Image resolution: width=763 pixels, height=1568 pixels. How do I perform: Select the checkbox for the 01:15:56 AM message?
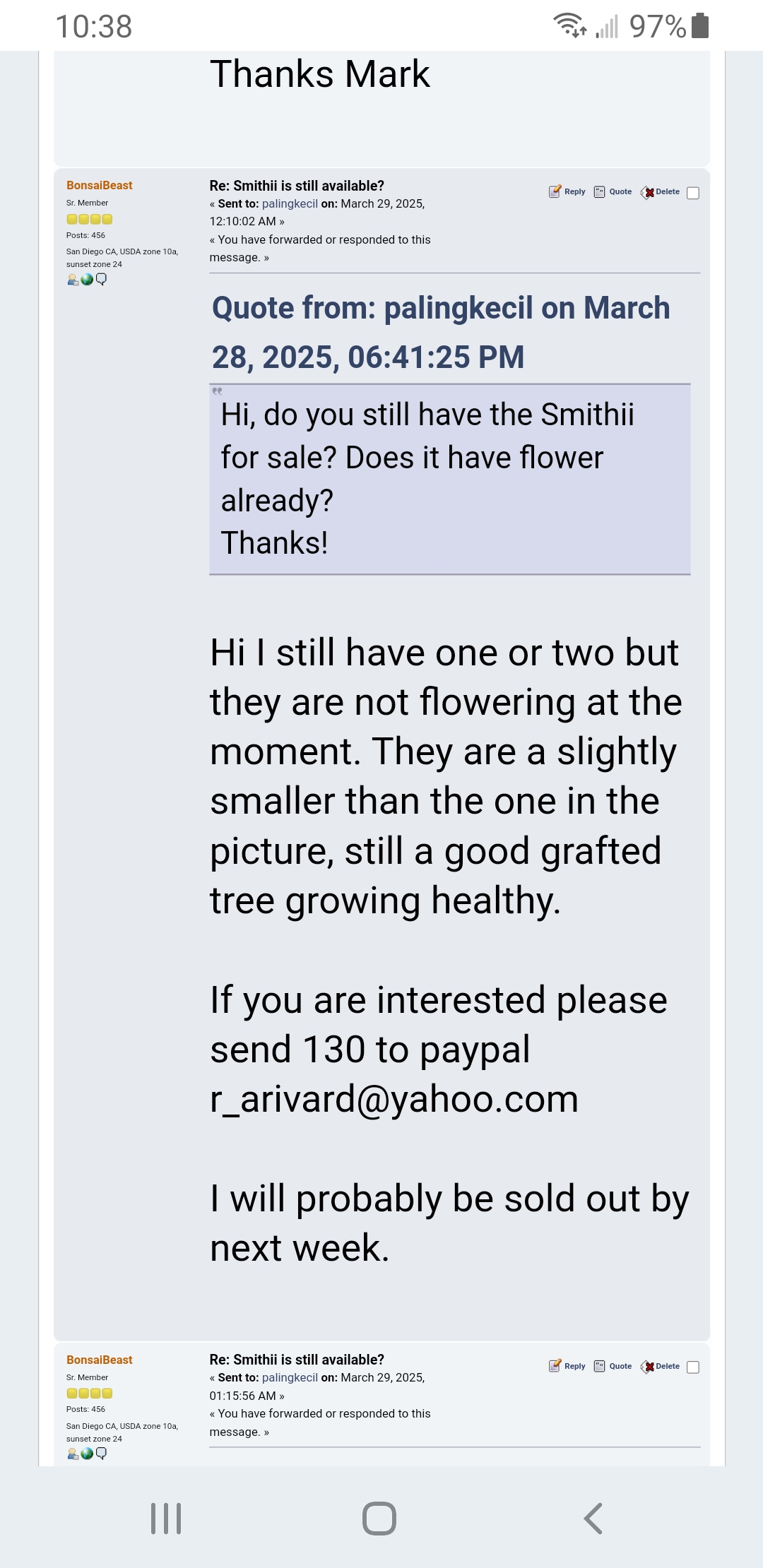coord(693,1367)
